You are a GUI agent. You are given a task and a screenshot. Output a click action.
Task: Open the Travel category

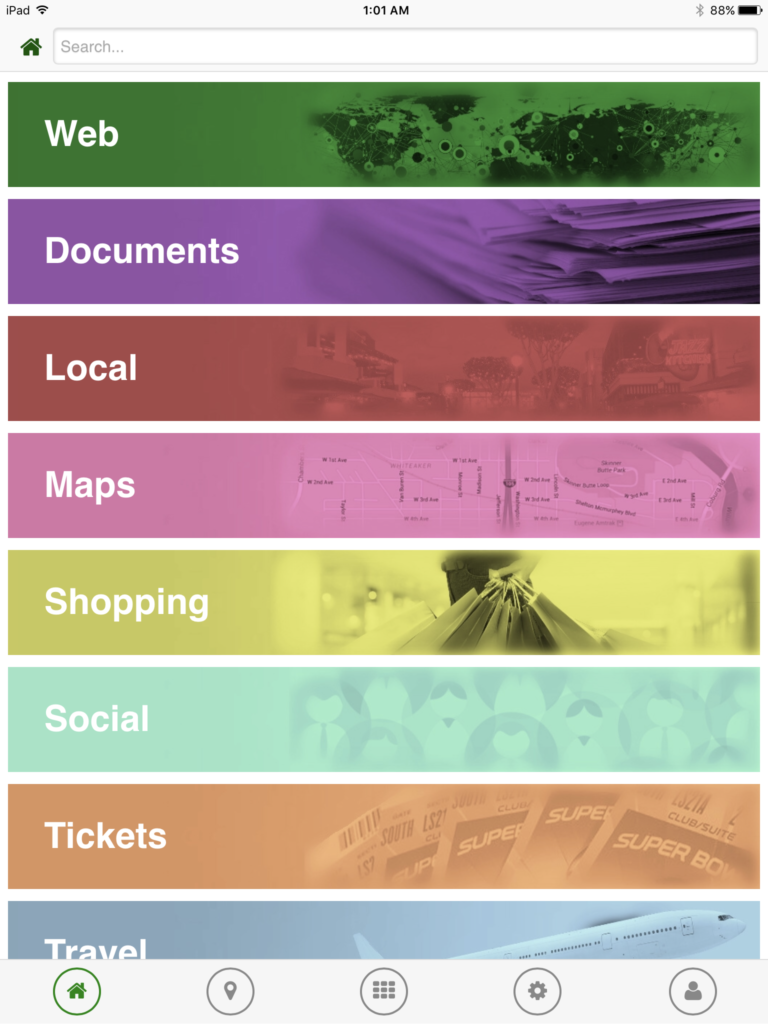[x=384, y=932]
